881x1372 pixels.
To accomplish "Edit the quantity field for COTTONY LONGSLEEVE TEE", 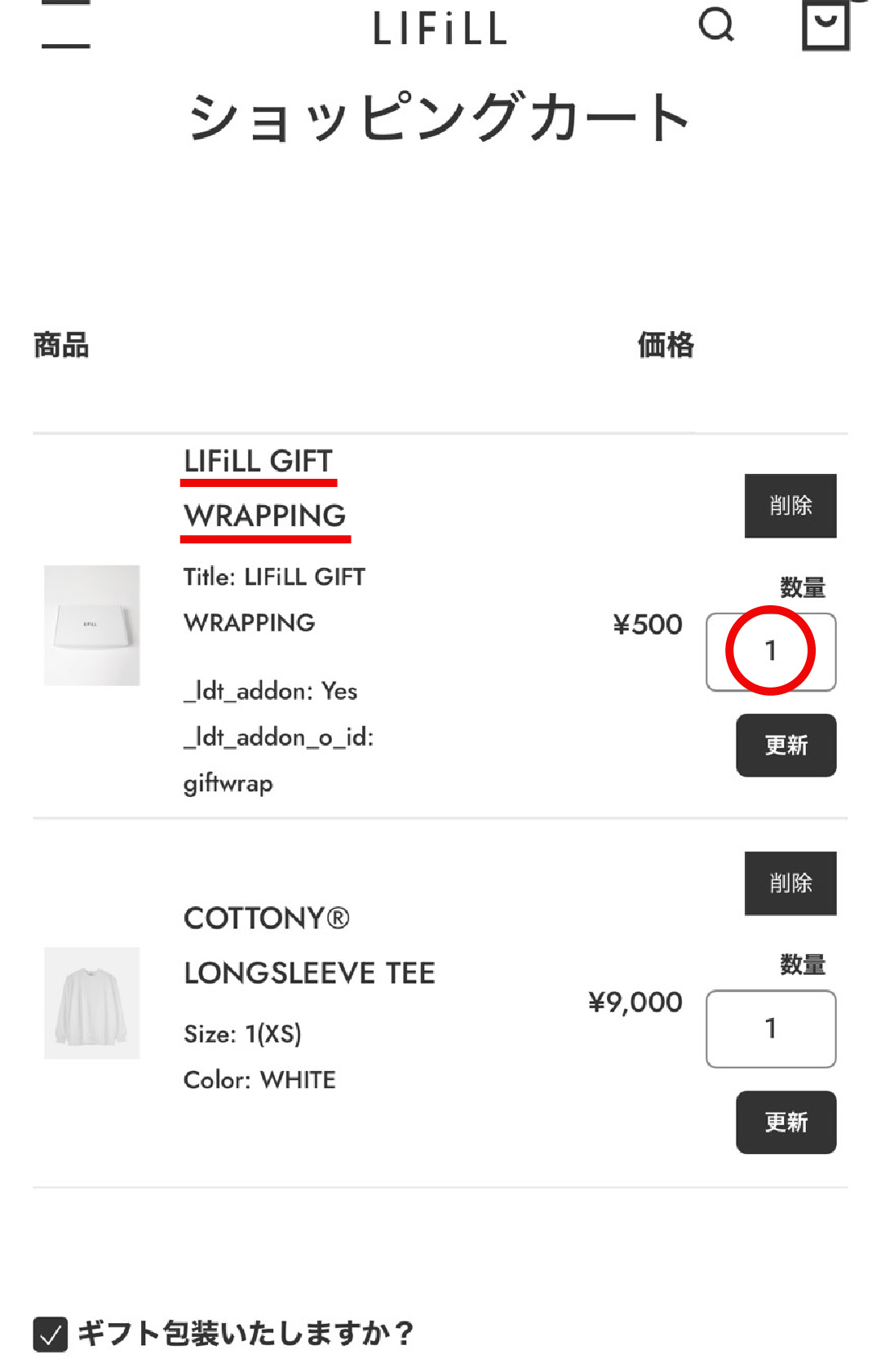I will (x=770, y=1029).
